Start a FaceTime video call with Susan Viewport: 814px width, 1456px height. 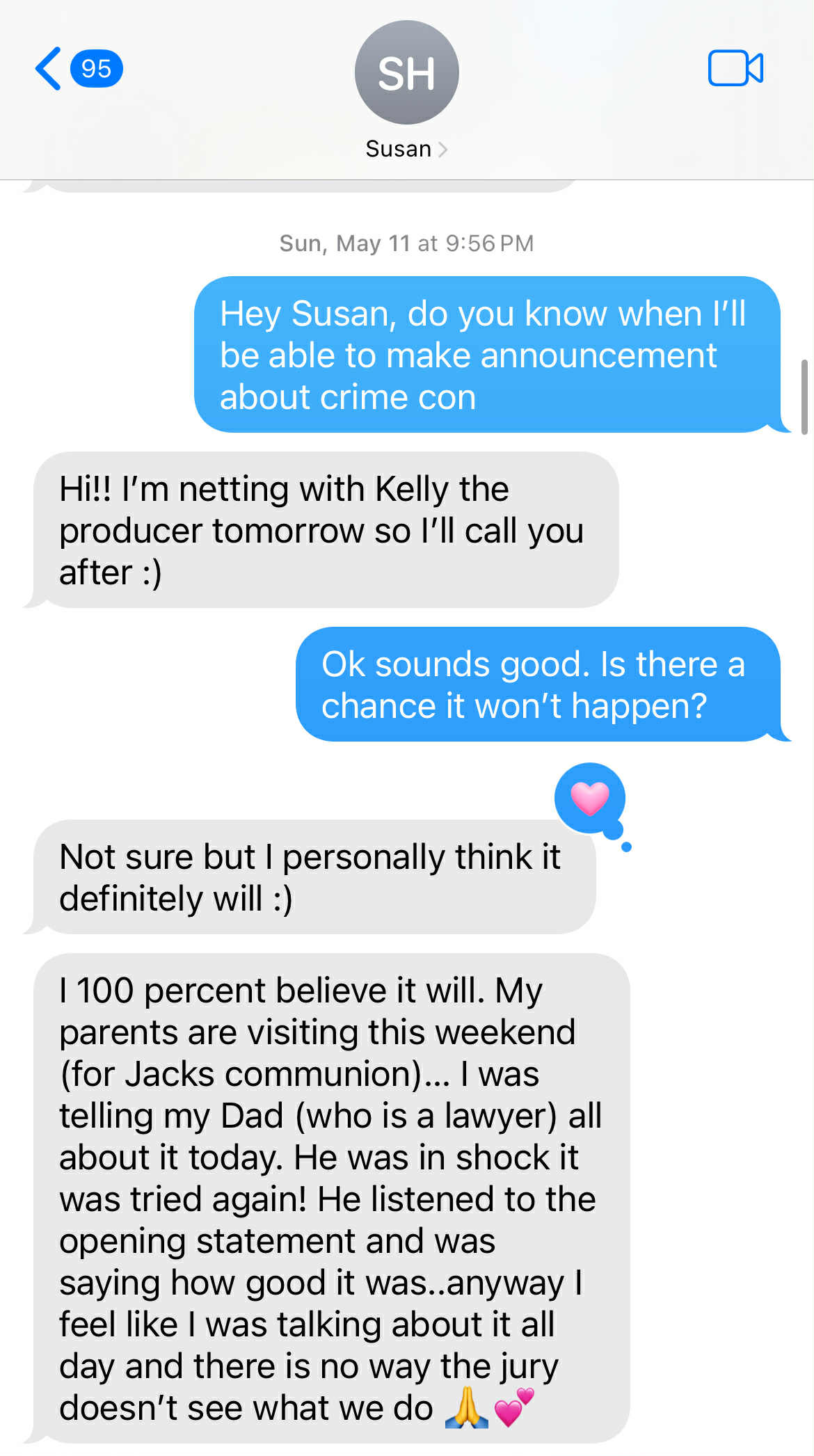(x=735, y=68)
